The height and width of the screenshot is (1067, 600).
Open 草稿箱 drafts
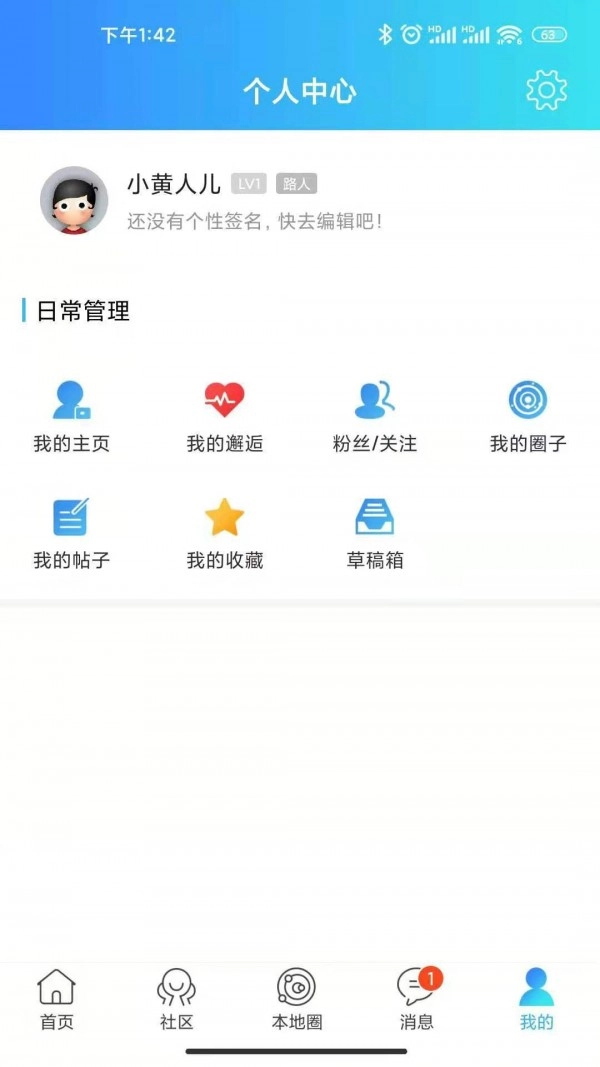point(375,533)
